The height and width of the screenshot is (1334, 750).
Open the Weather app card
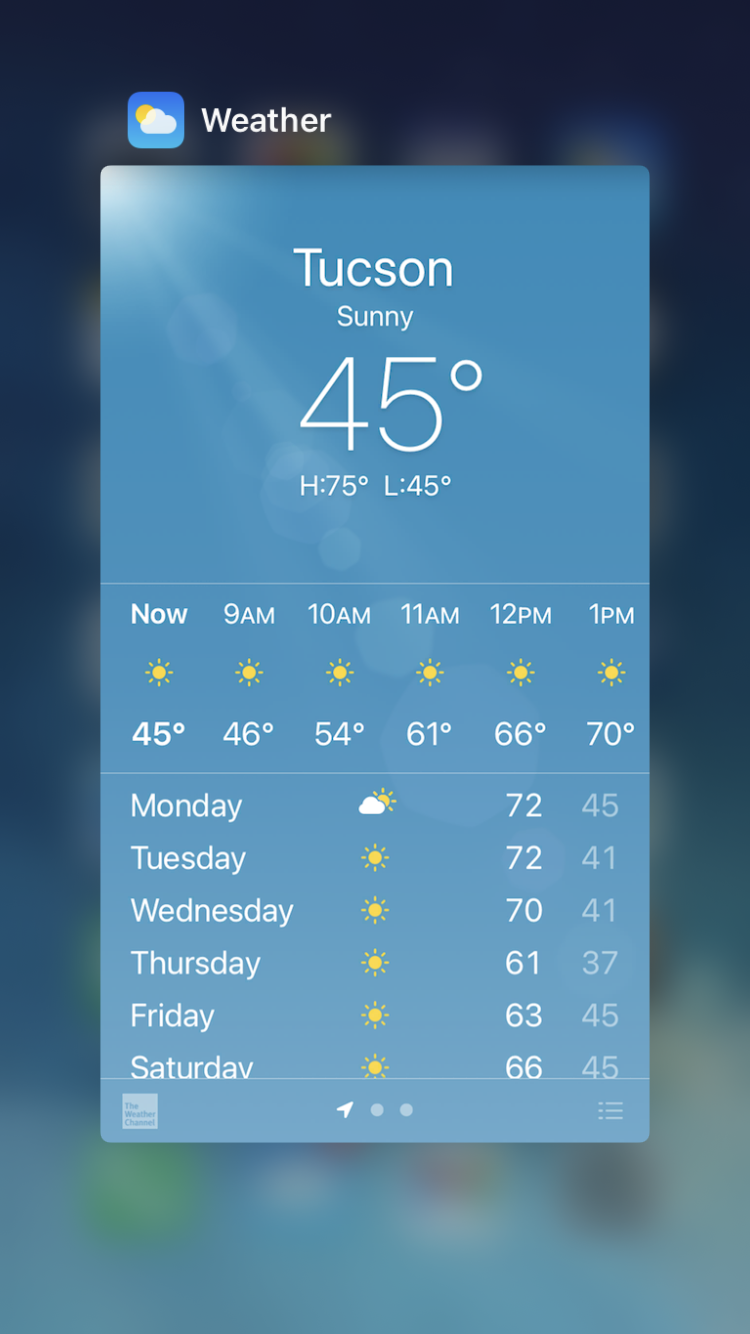click(x=375, y=654)
